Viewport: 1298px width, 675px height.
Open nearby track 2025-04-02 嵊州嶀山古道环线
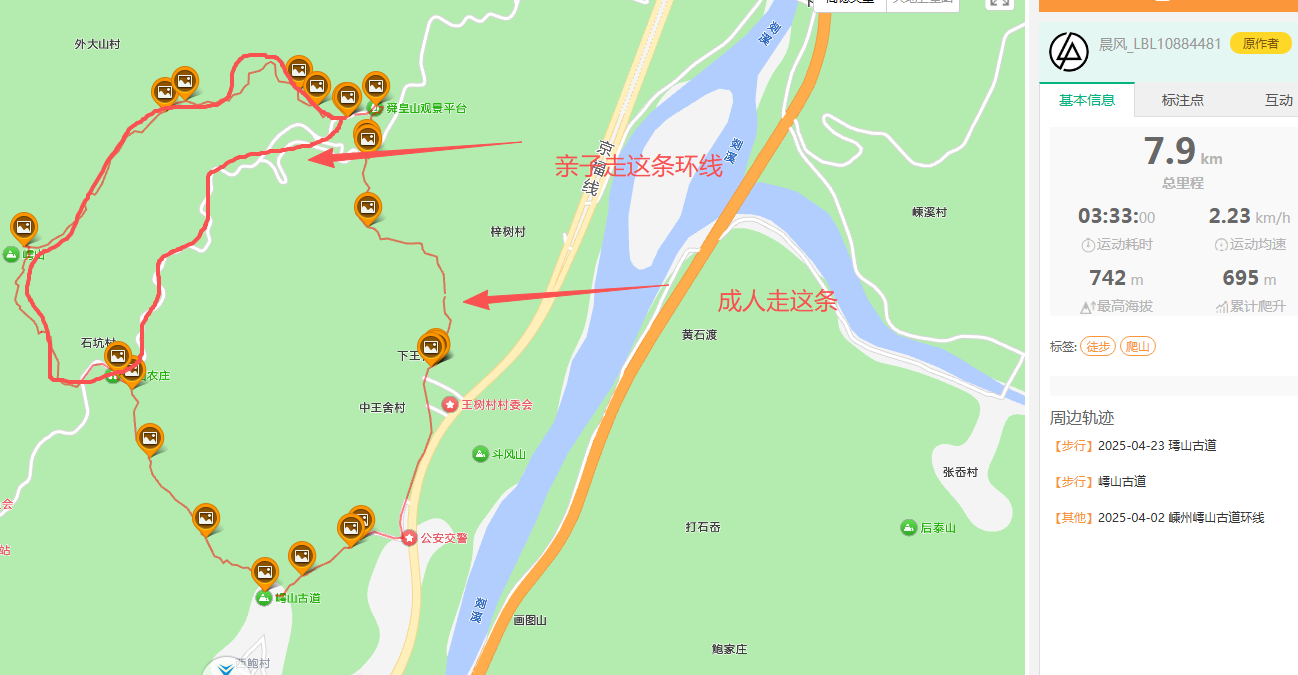click(x=1180, y=517)
